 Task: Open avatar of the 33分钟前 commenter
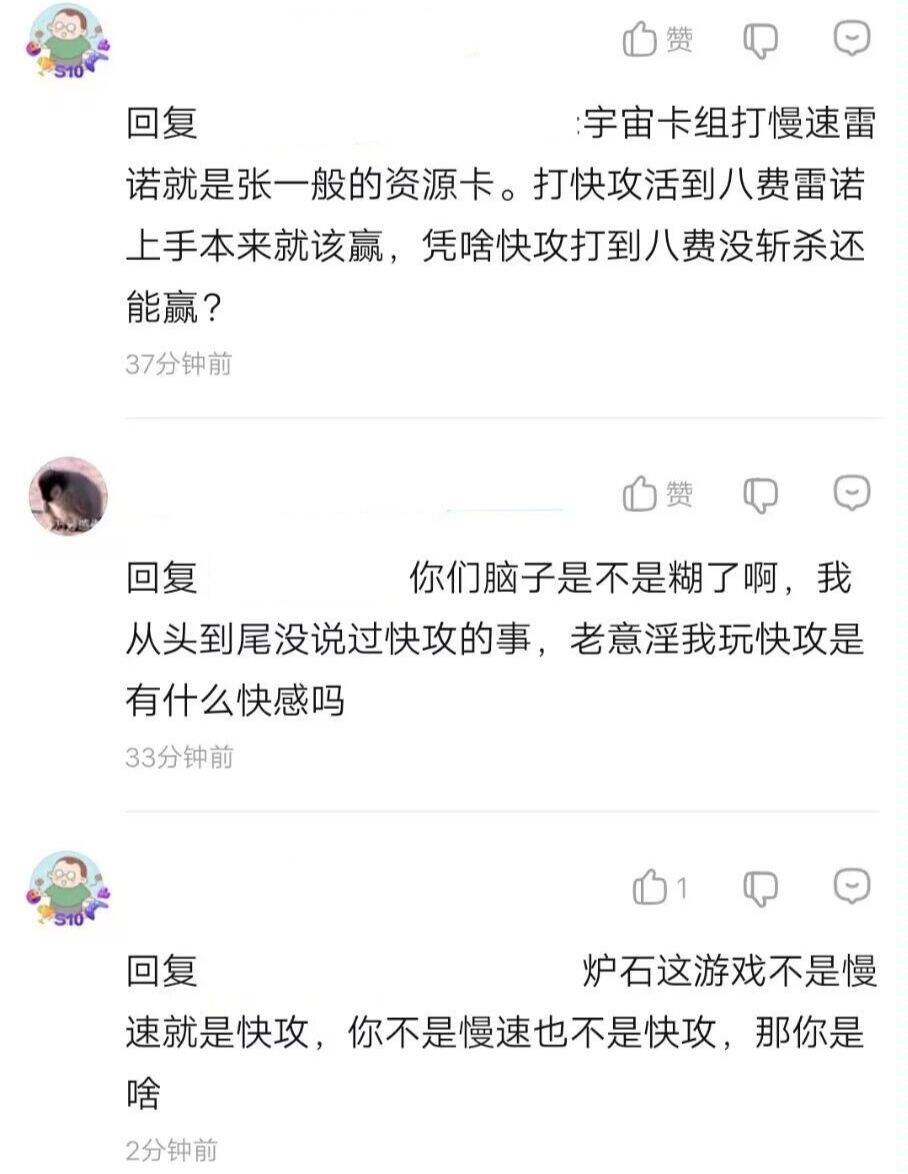68,496
